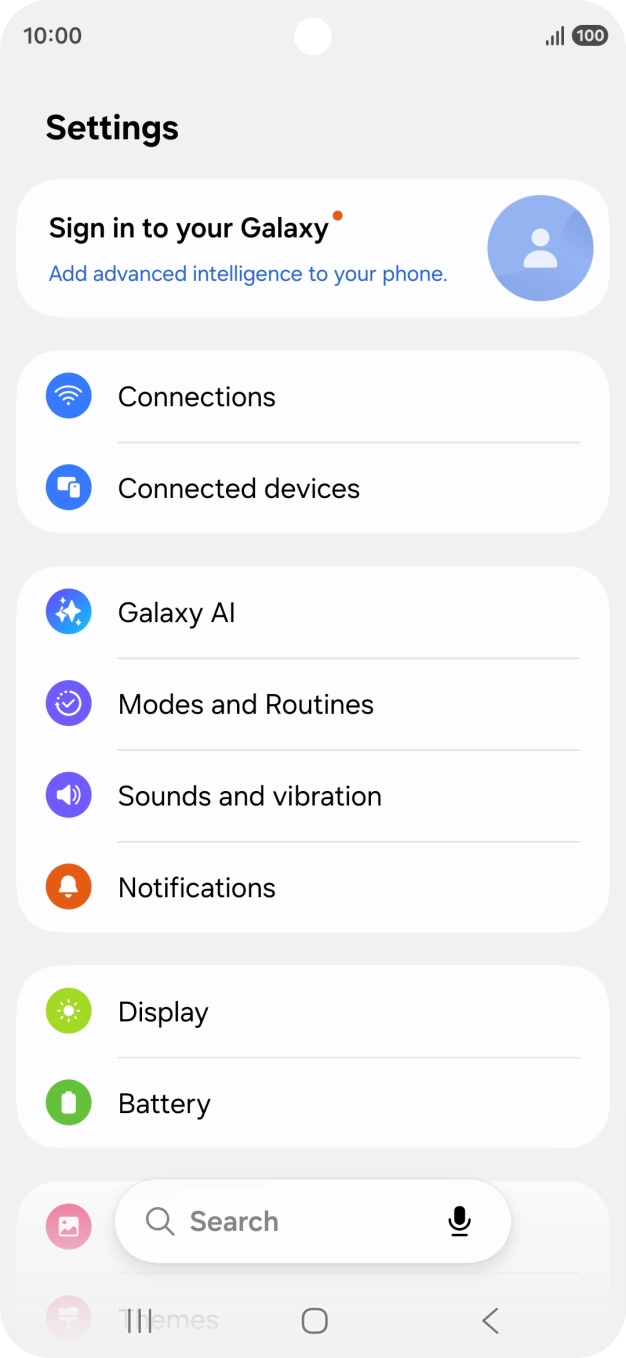The height and width of the screenshot is (1358, 626).
Task: Open Battery settings
Action: coord(313,1104)
